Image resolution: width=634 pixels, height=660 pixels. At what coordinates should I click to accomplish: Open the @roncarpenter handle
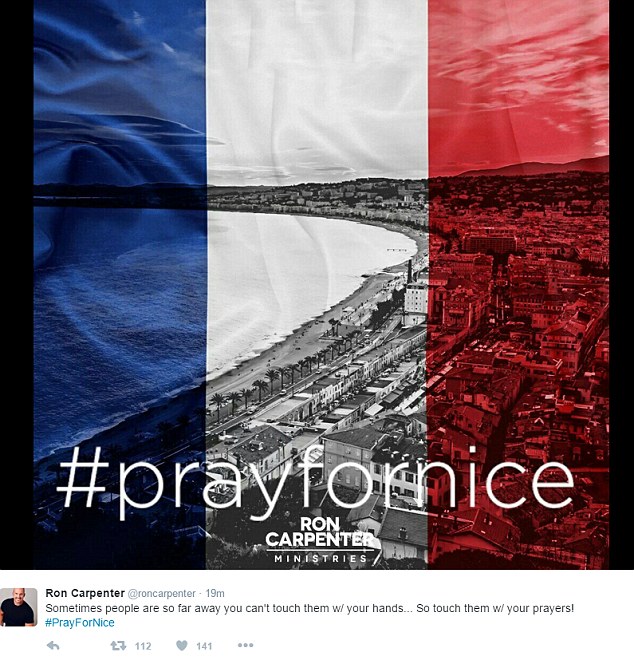click(x=160, y=591)
